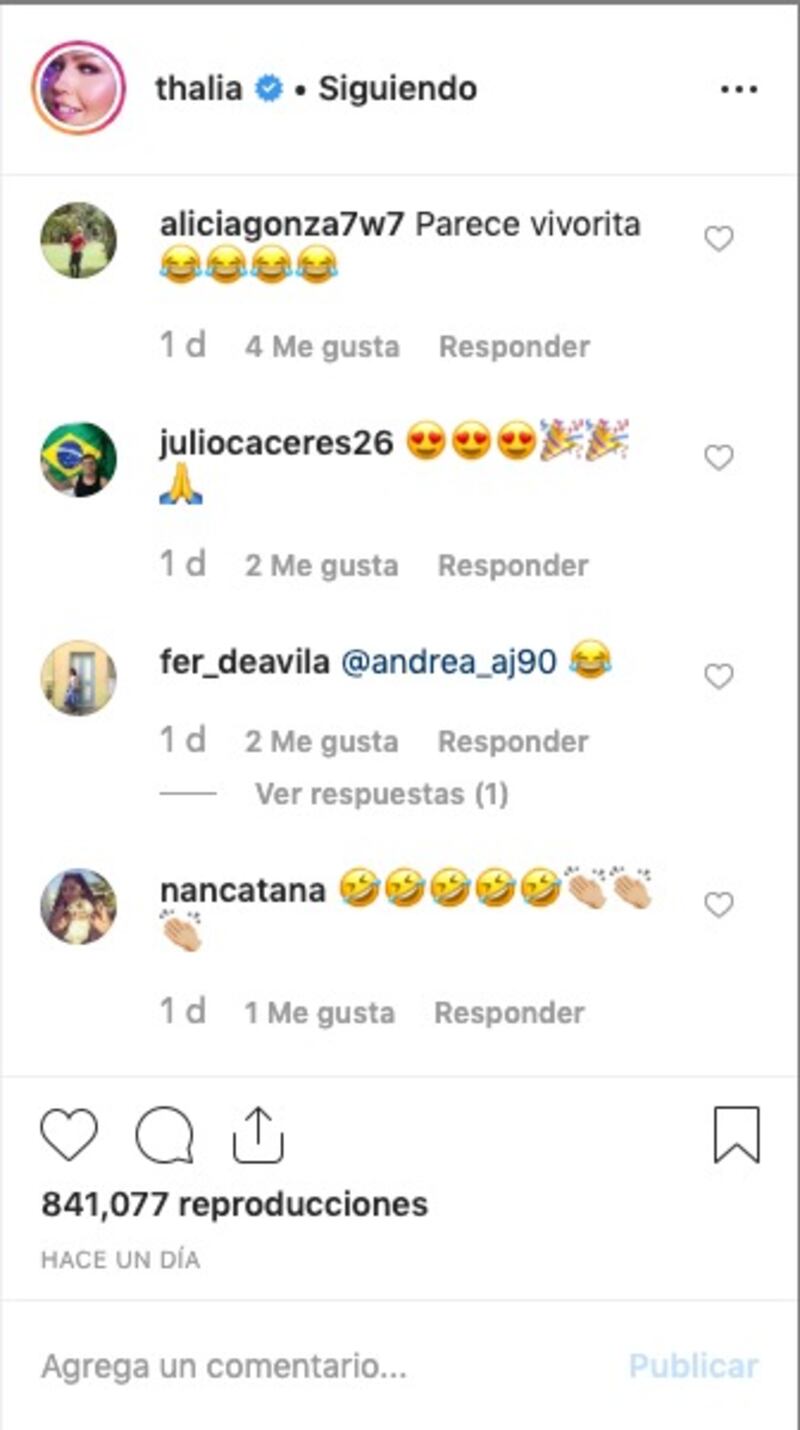The image size is (800, 1430).
Task: Open nancatana's profile
Action: pos(242,890)
